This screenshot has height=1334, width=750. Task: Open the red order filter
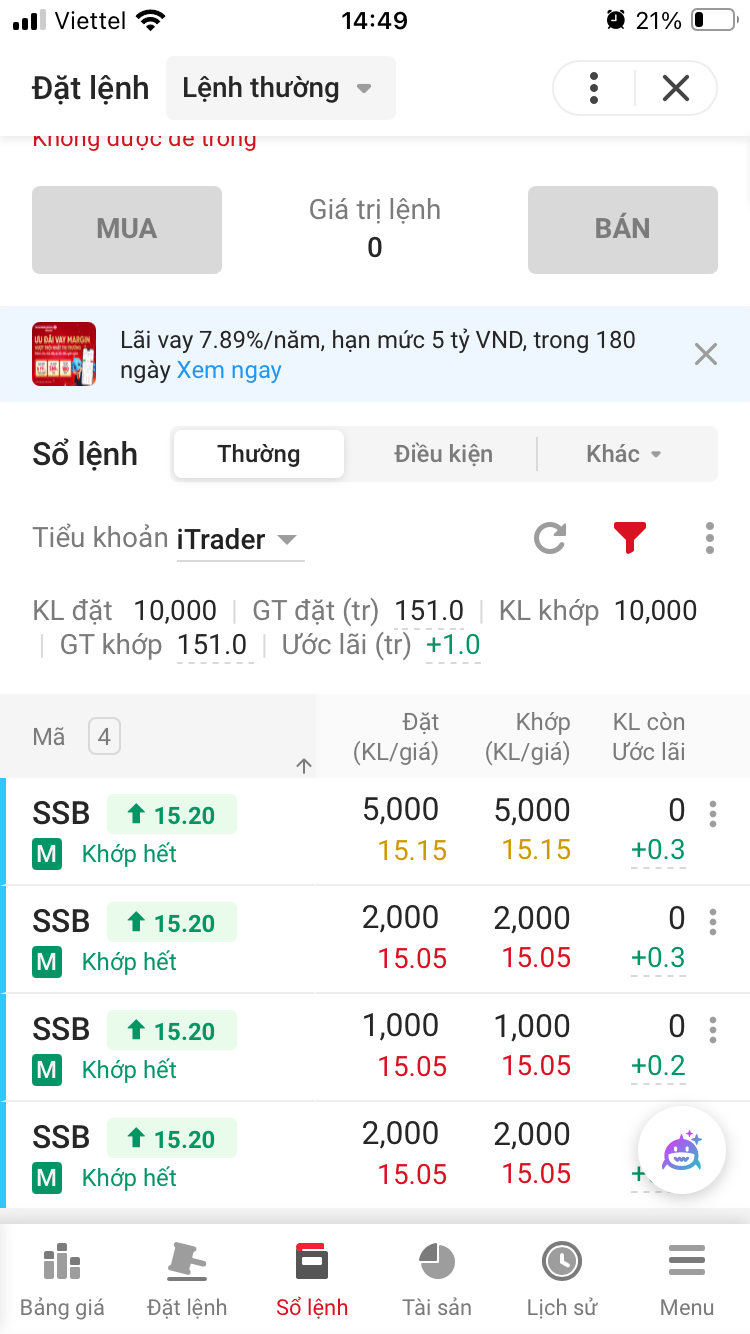pos(629,538)
